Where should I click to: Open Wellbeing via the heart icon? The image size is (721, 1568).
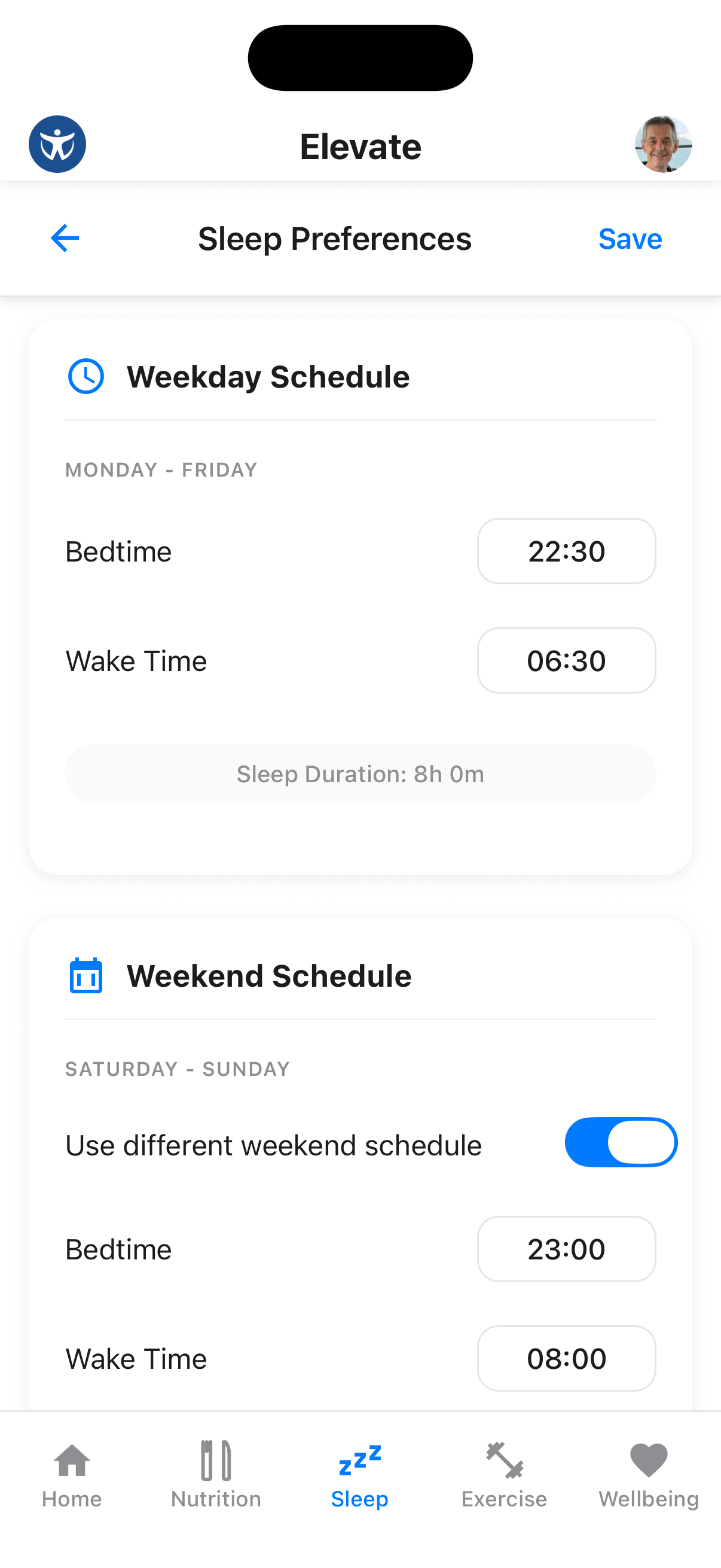click(x=648, y=1460)
